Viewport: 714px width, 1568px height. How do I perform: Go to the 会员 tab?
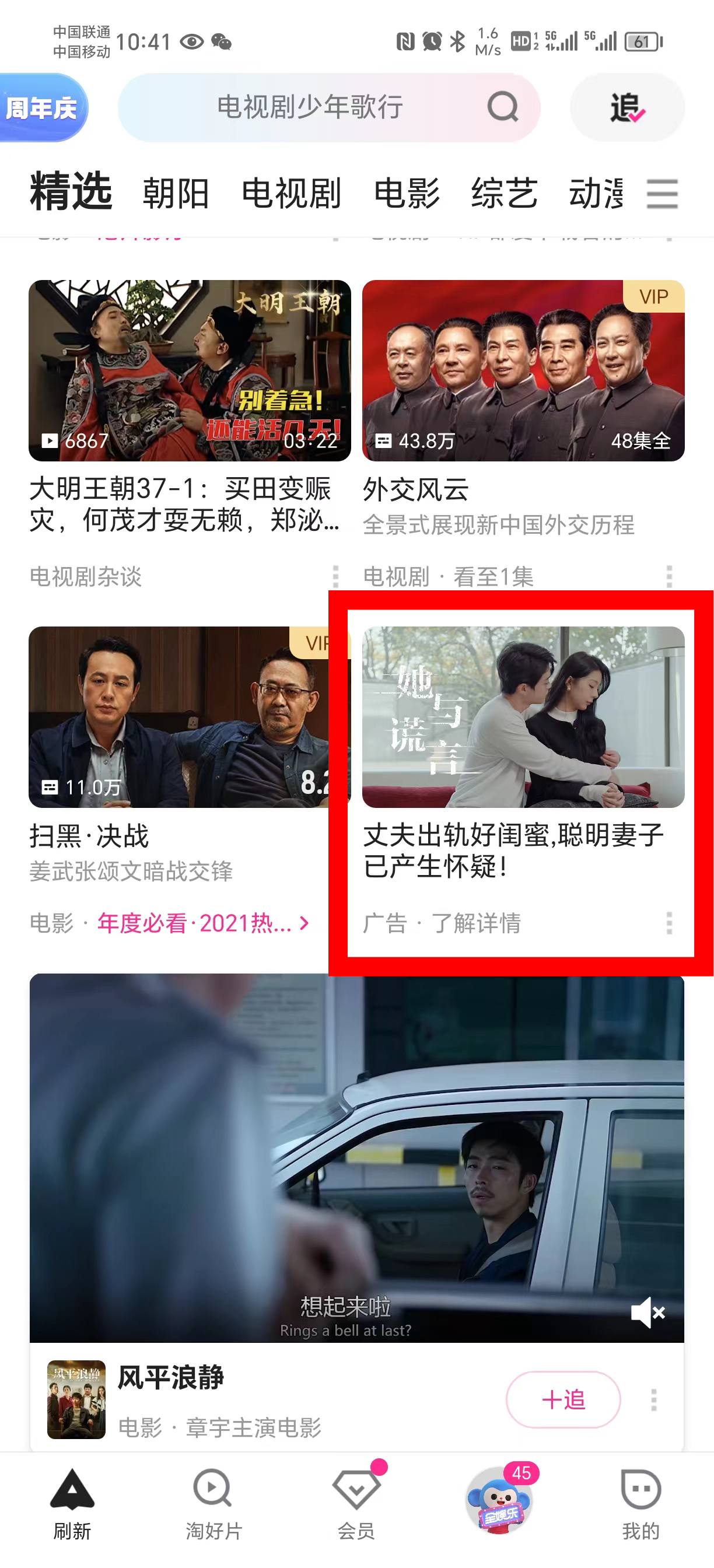point(356,1504)
